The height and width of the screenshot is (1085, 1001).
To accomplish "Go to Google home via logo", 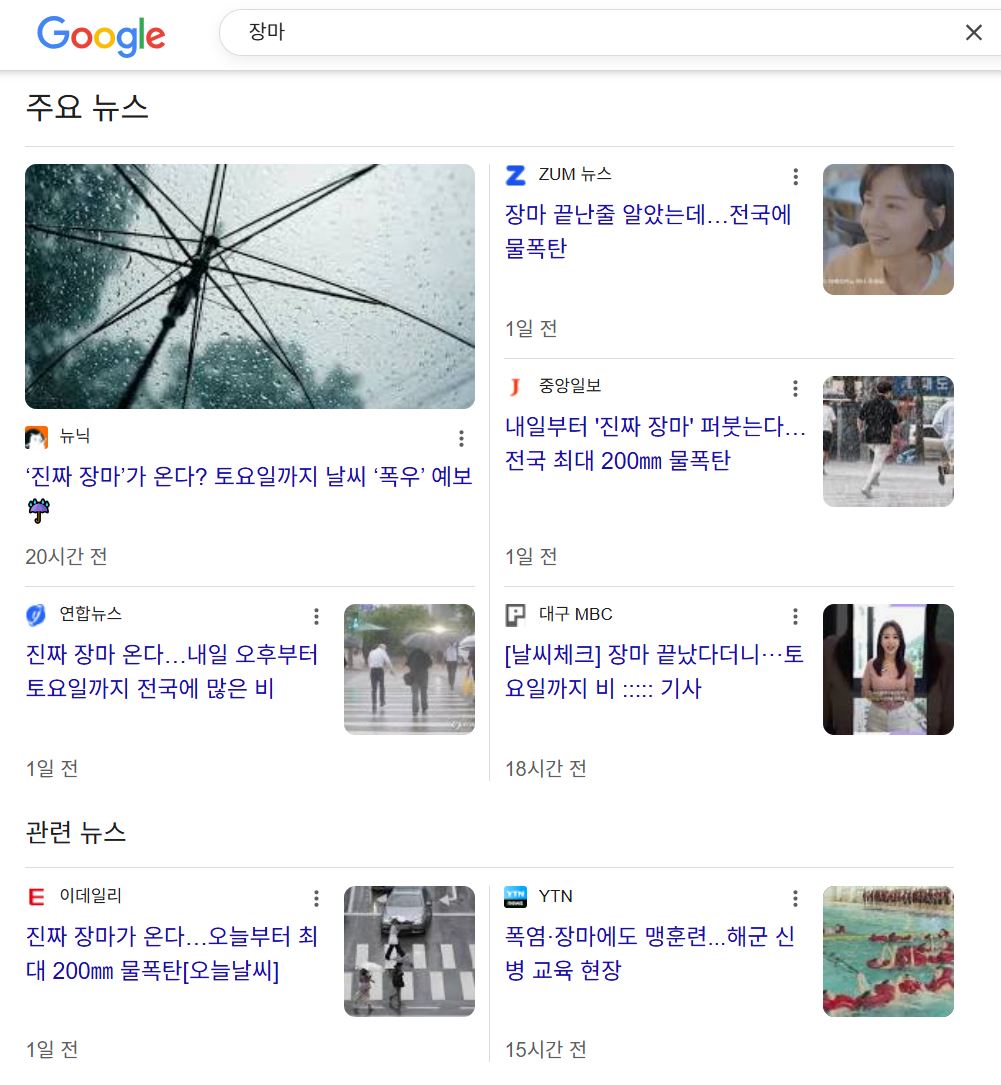I will (101, 36).
